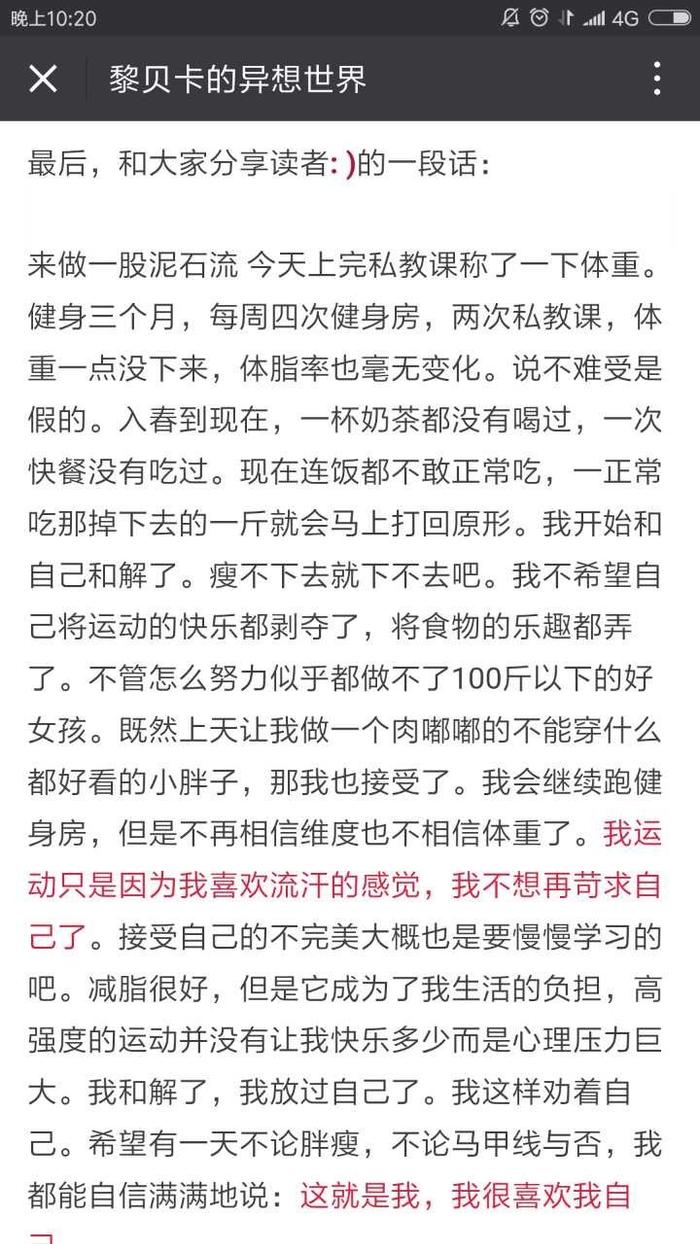
Task: Open the three-dot overflow menu
Action: click(x=657, y=78)
